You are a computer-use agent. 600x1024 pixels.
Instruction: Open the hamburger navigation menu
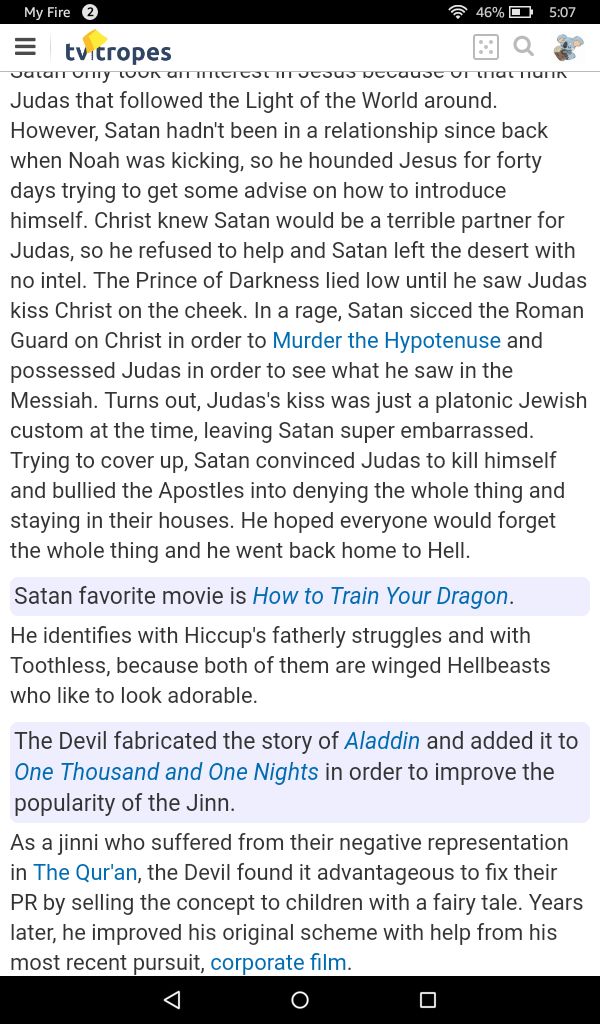coord(25,47)
